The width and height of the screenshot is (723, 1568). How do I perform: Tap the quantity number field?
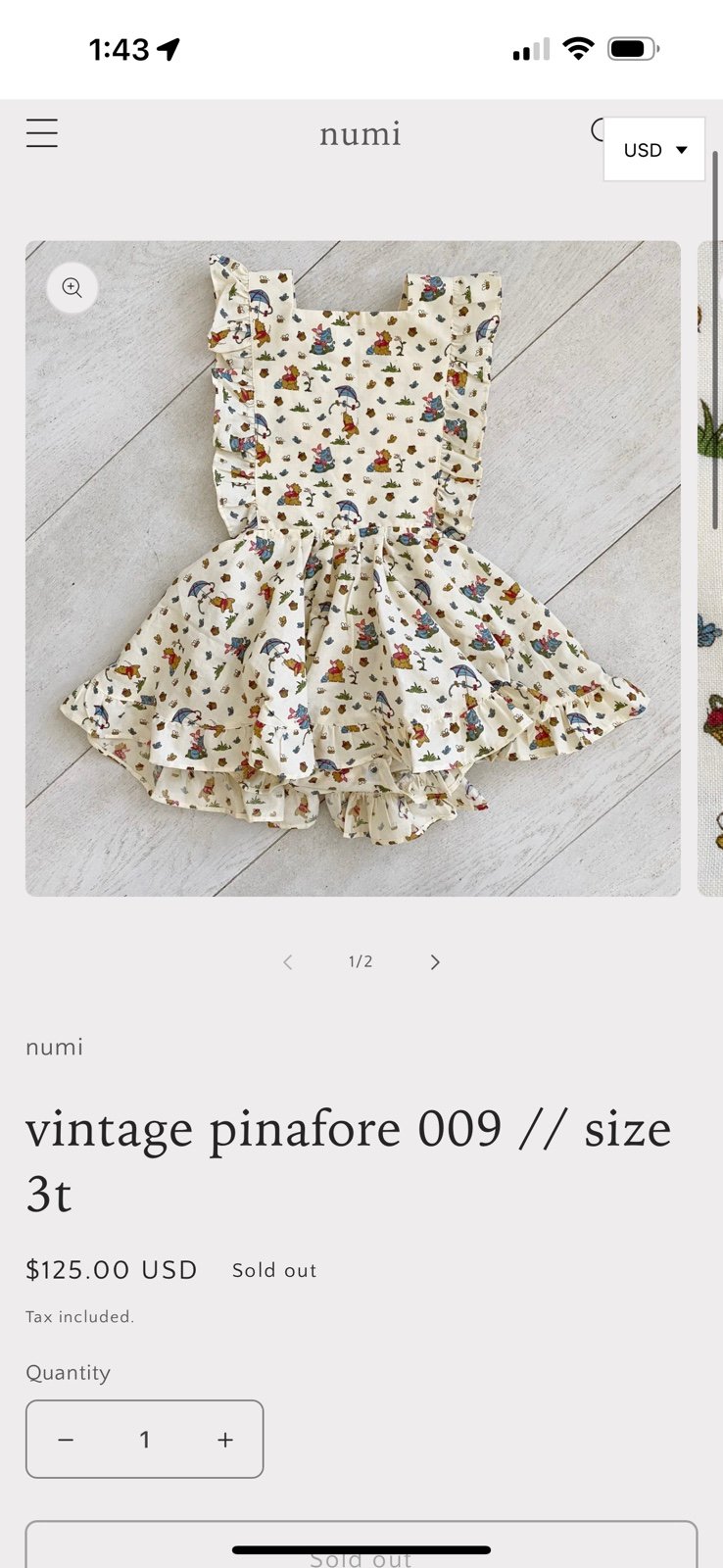(145, 1439)
